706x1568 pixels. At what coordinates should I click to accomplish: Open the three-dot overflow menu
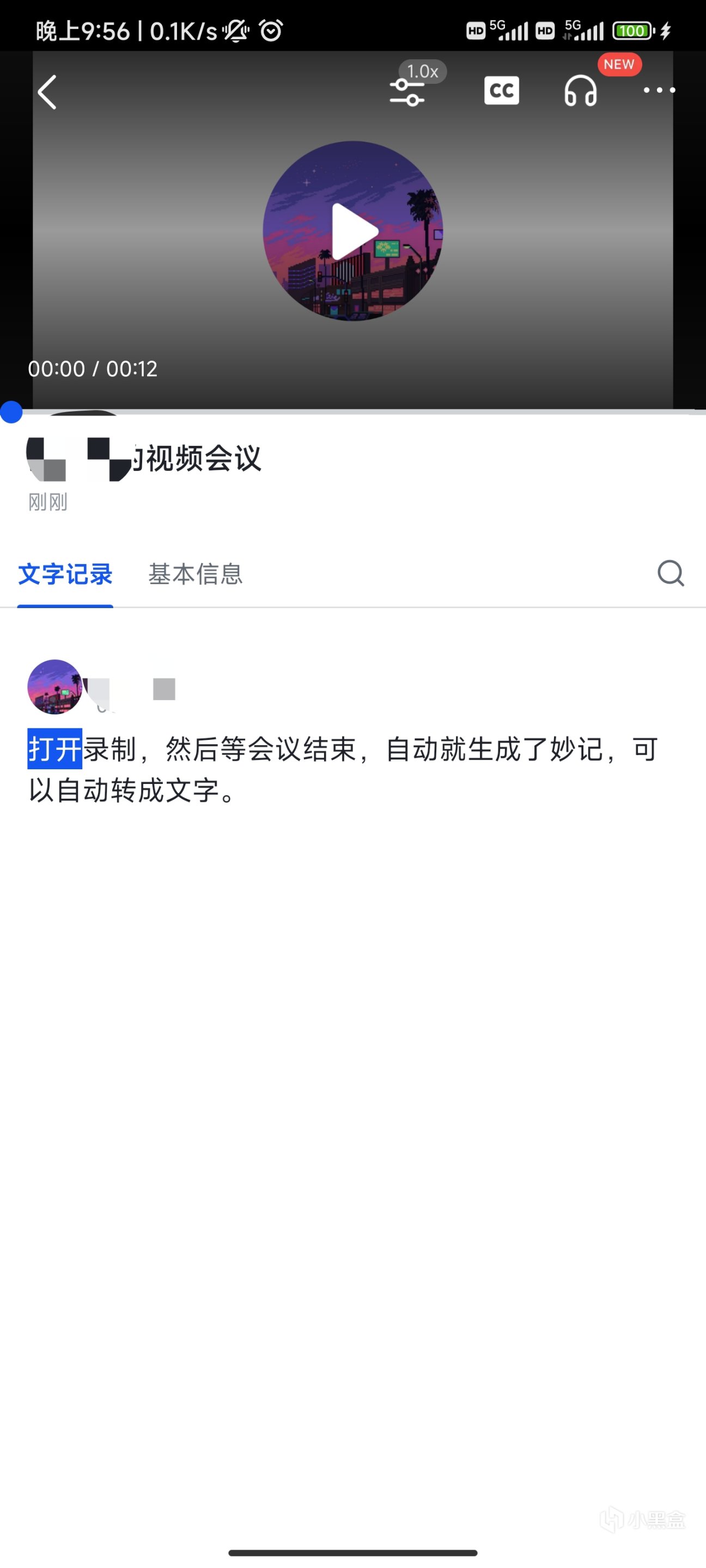tap(659, 90)
